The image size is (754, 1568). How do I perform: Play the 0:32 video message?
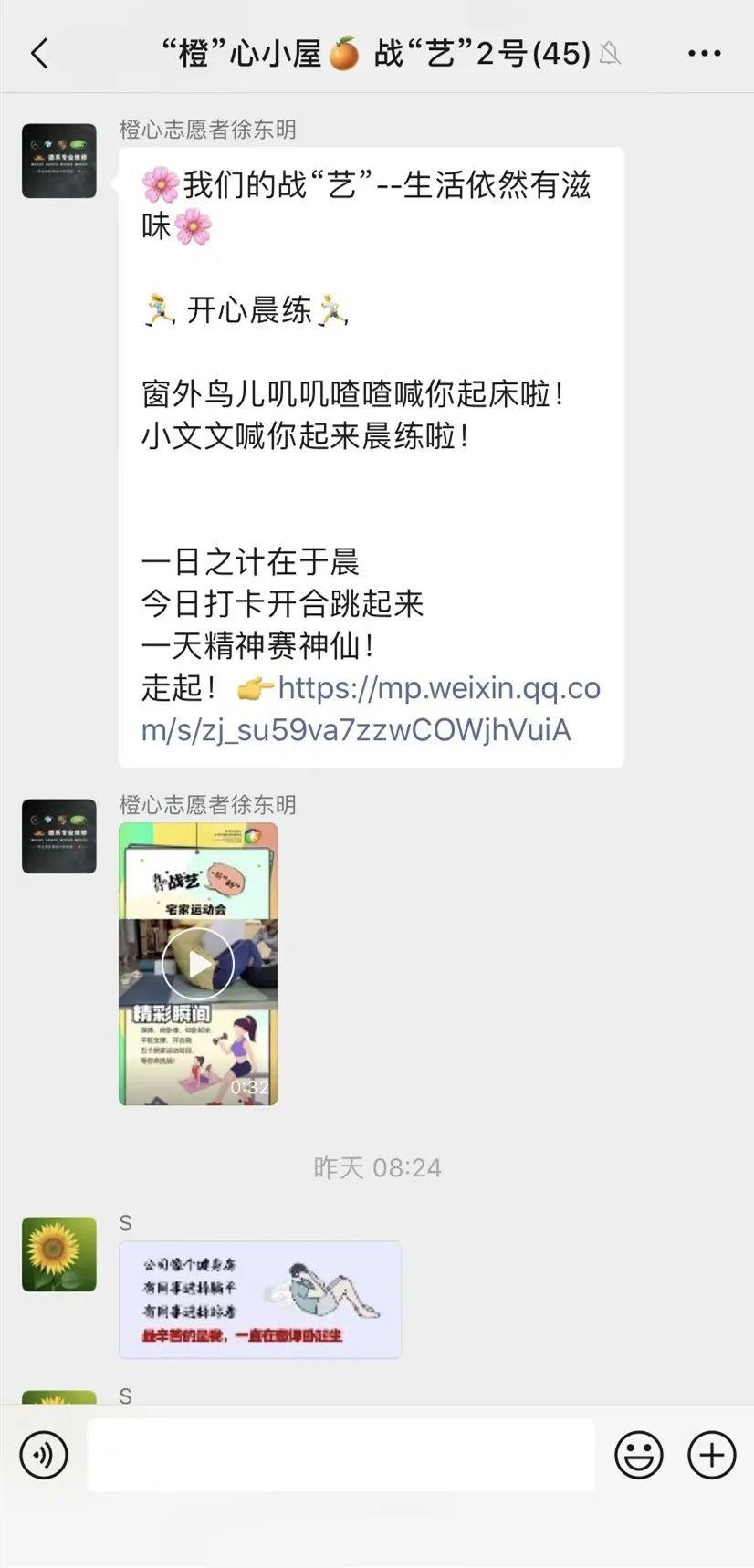(x=198, y=963)
